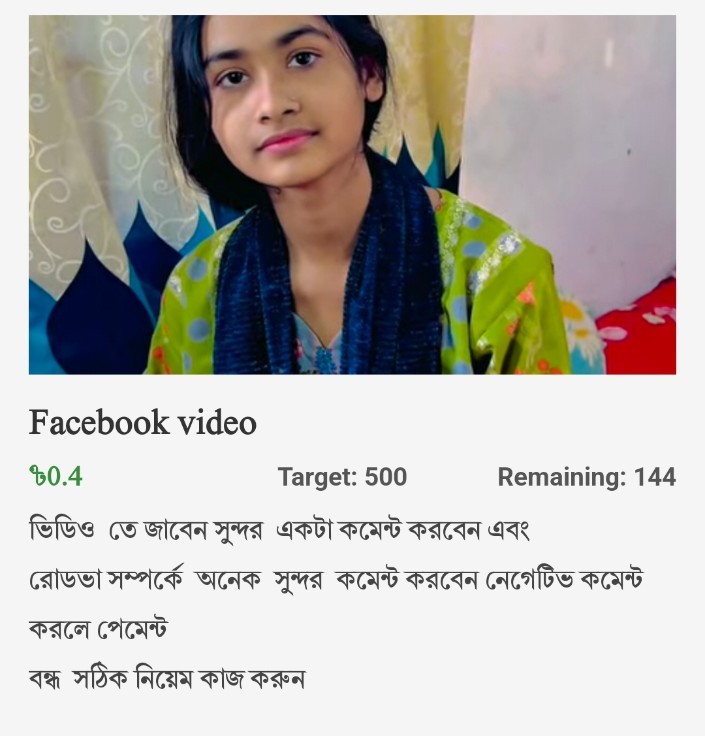Image resolution: width=705 pixels, height=736 pixels.
Task: Open the Facebook video task card
Action: (143, 423)
